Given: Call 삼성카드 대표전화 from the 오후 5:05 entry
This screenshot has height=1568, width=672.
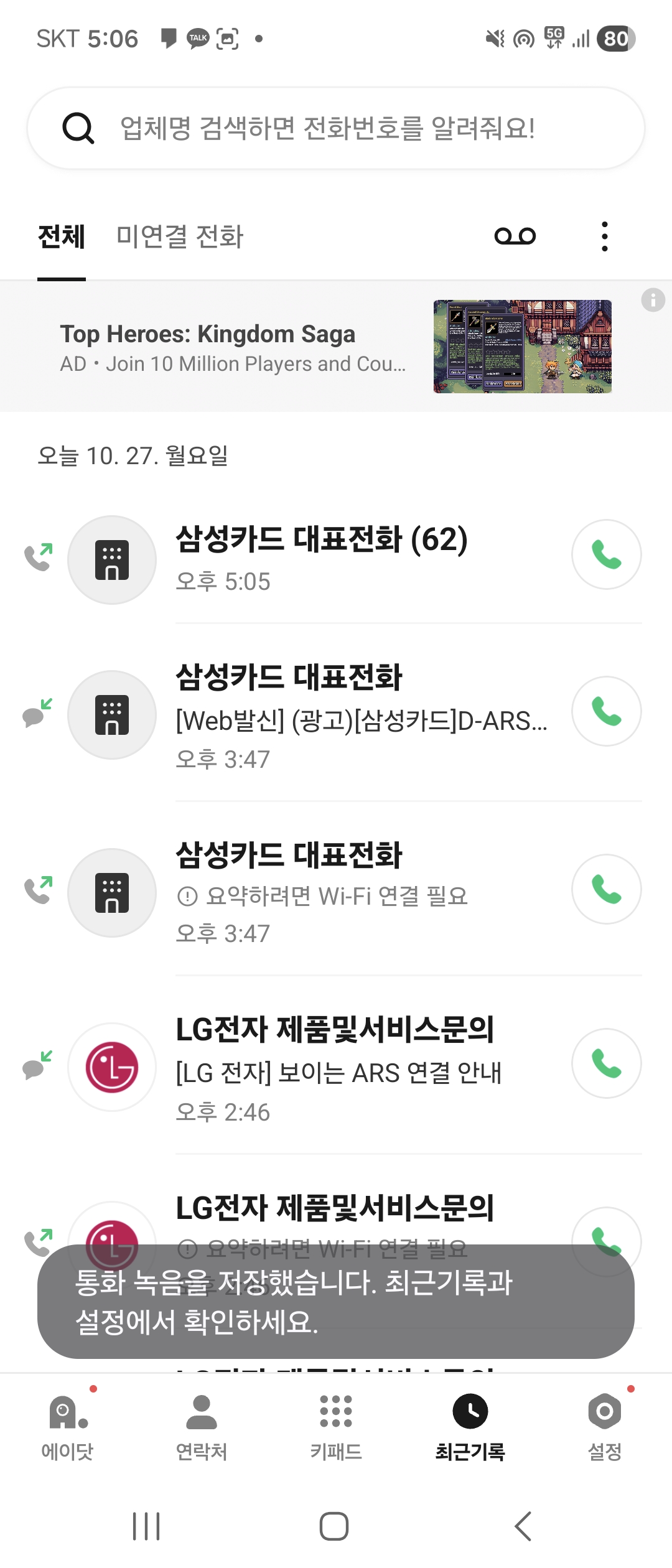Looking at the screenshot, I should click(606, 554).
